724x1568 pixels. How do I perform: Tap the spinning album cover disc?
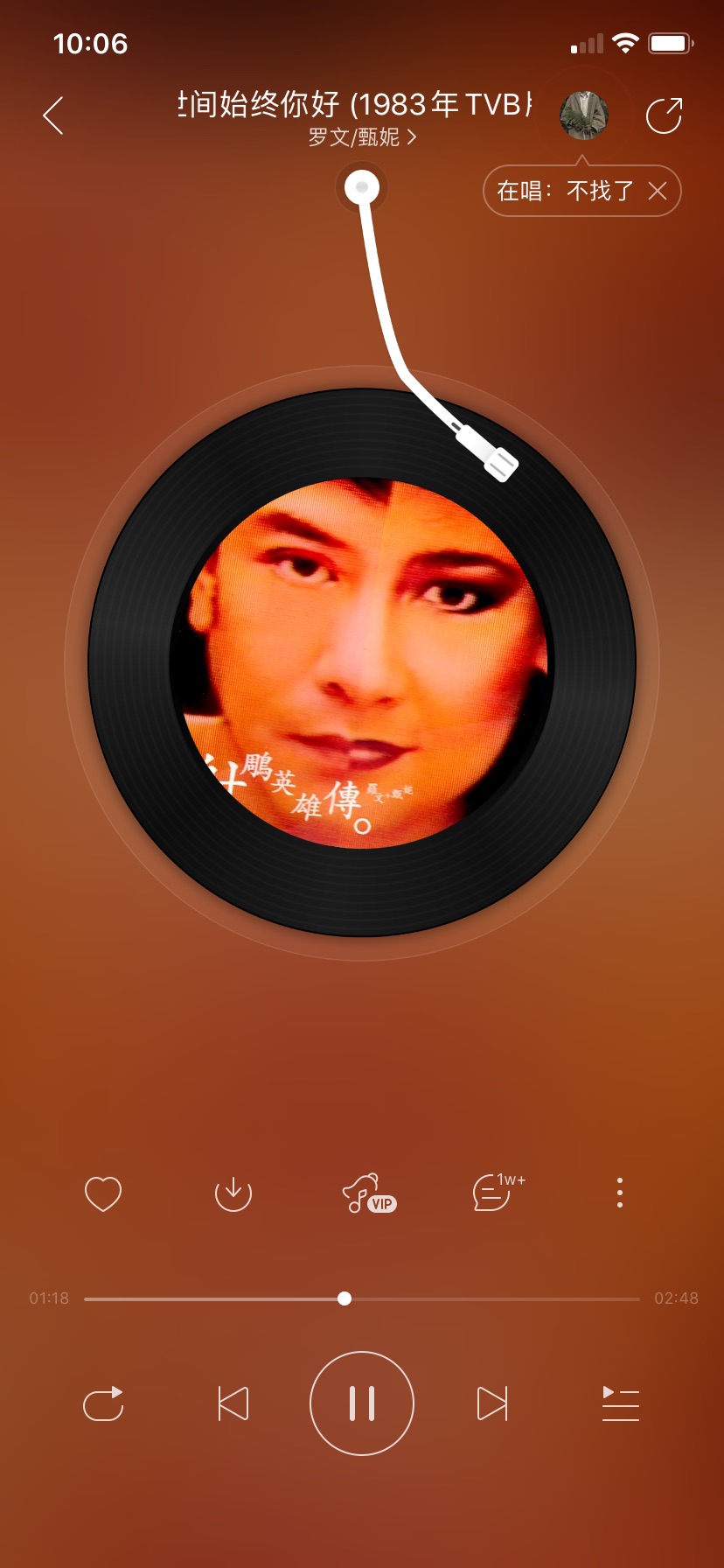click(362, 662)
